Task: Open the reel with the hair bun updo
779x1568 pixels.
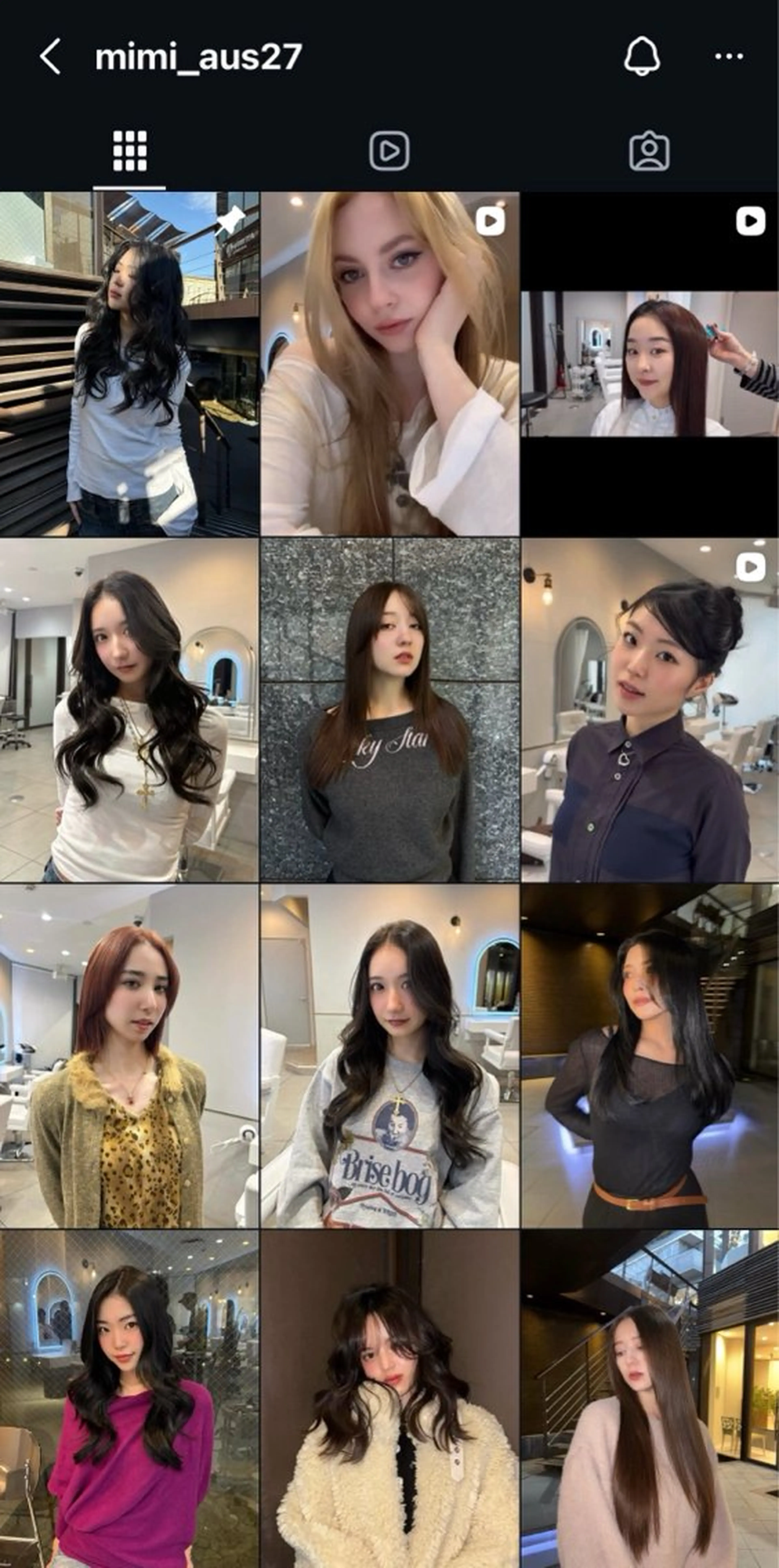Action: coord(649,710)
